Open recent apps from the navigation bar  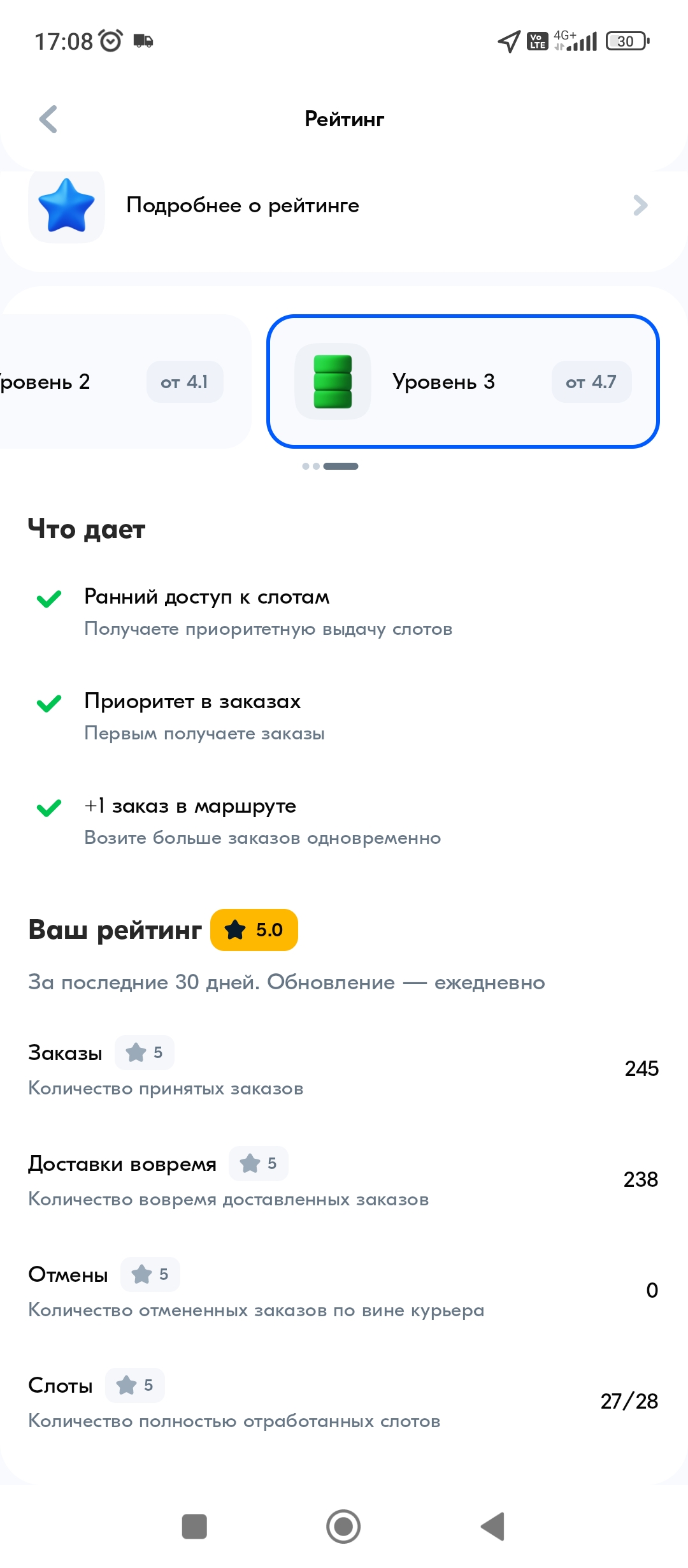point(194,1527)
